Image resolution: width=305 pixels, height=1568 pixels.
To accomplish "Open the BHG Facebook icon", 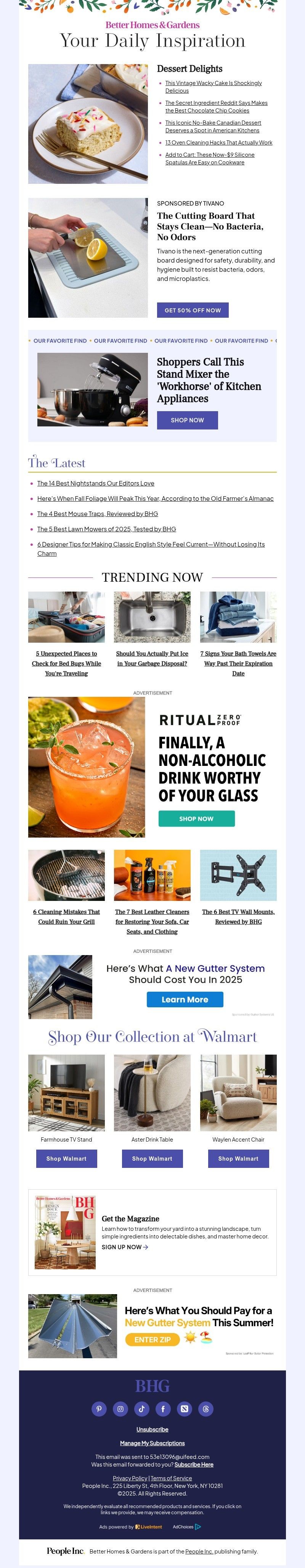I will click(162, 1409).
